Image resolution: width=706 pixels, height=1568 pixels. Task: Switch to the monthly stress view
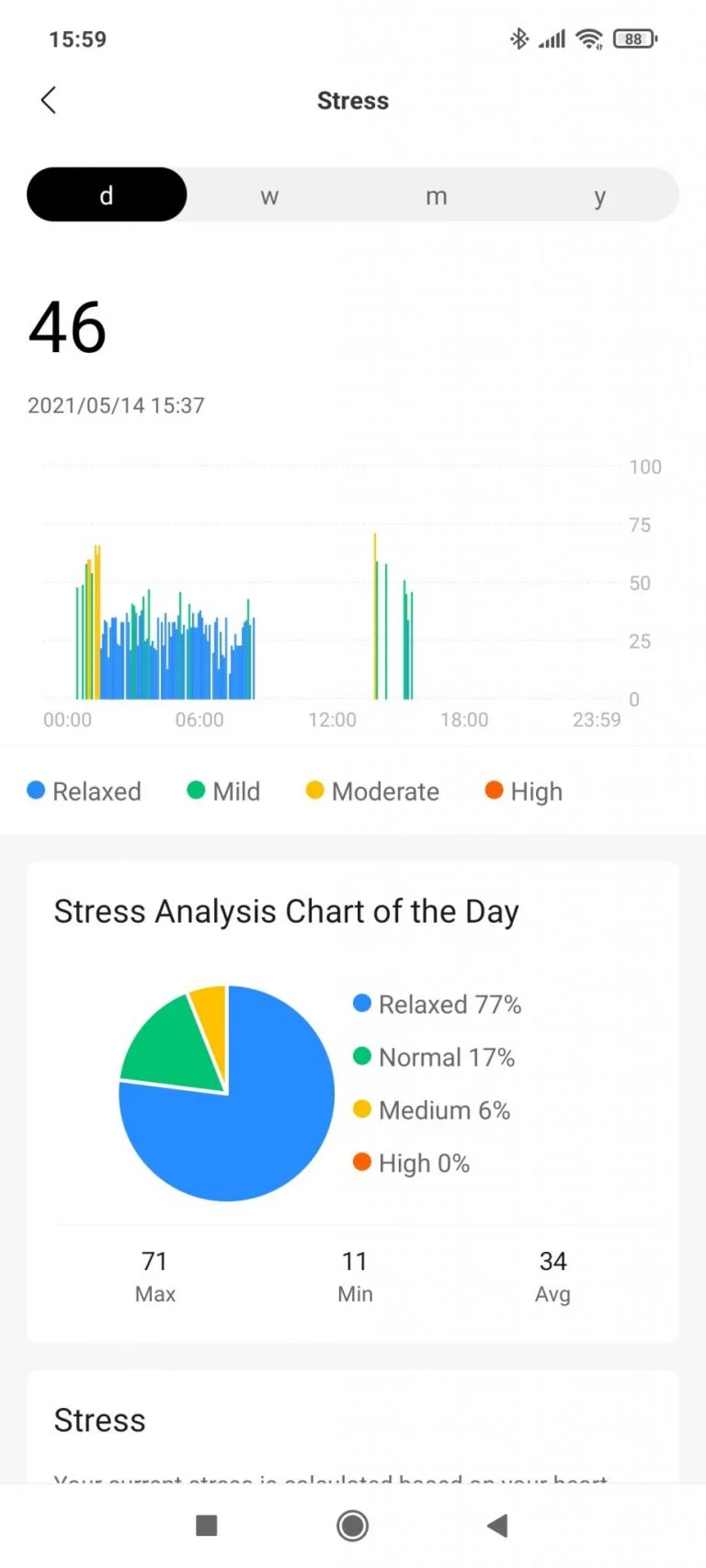[436, 196]
